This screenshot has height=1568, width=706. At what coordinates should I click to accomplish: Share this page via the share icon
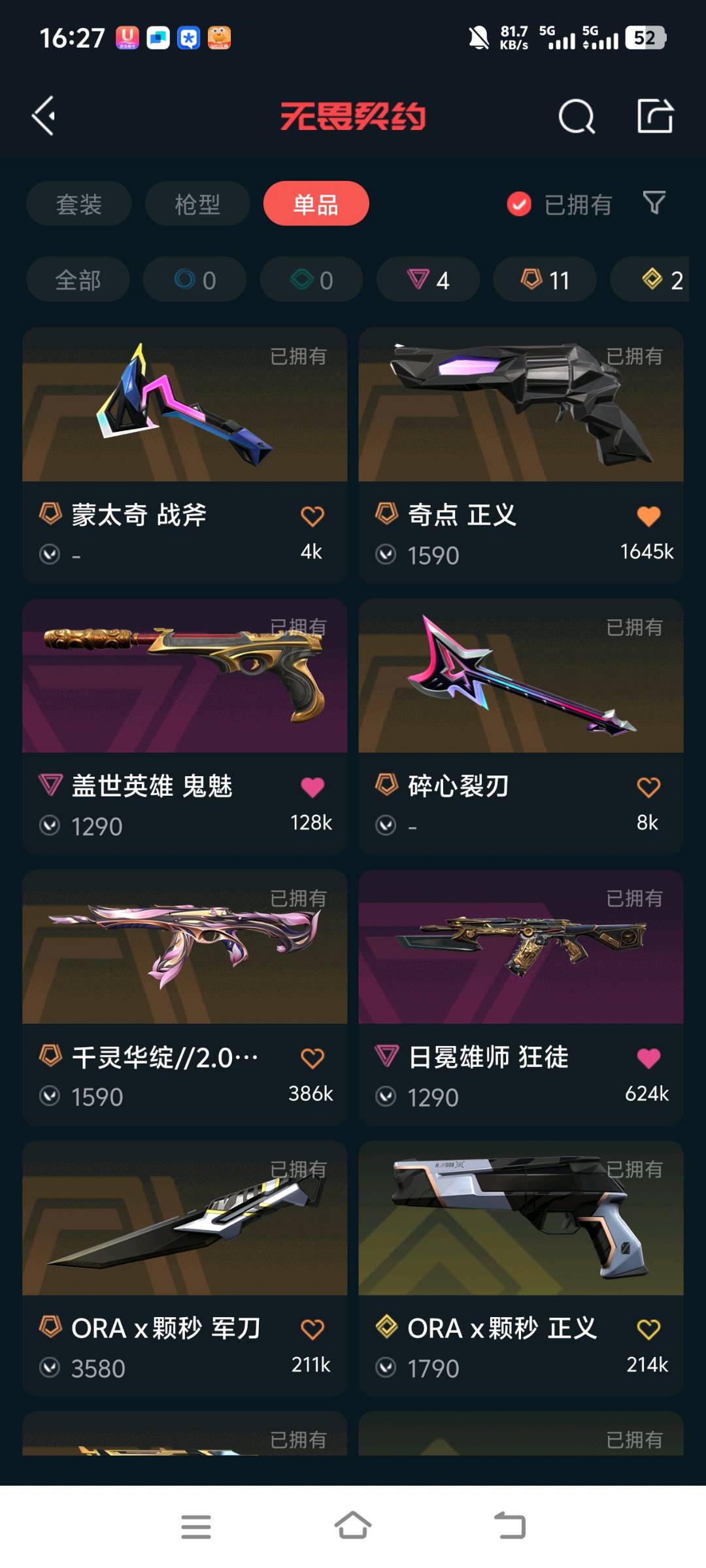pos(655,116)
